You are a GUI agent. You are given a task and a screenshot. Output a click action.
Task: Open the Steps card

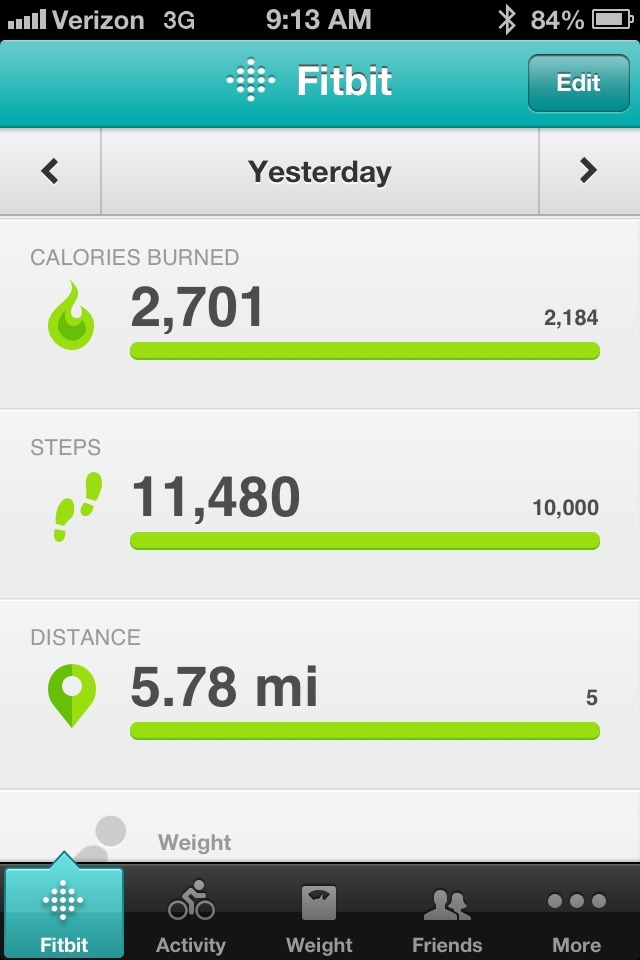pyautogui.click(x=320, y=504)
